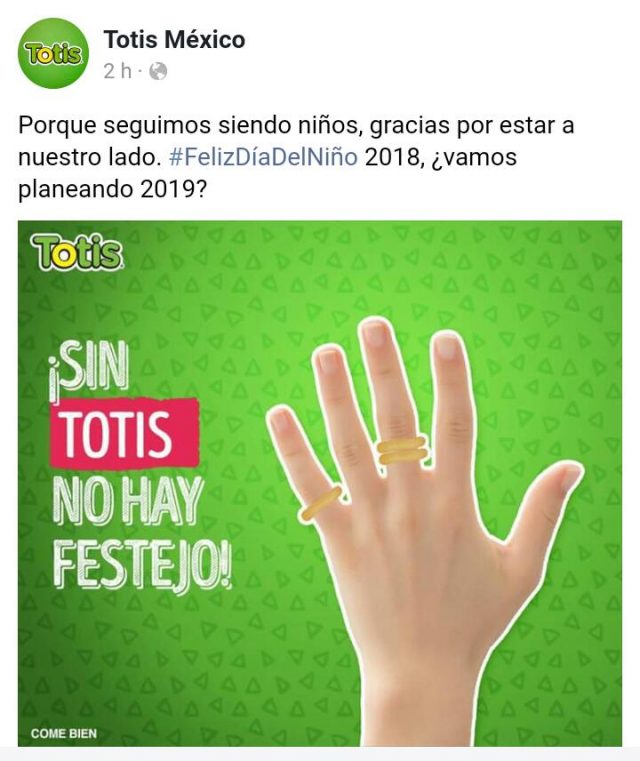Tap the 2 h post timestamp
This screenshot has width=640, height=761.
[x=117, y=72]
